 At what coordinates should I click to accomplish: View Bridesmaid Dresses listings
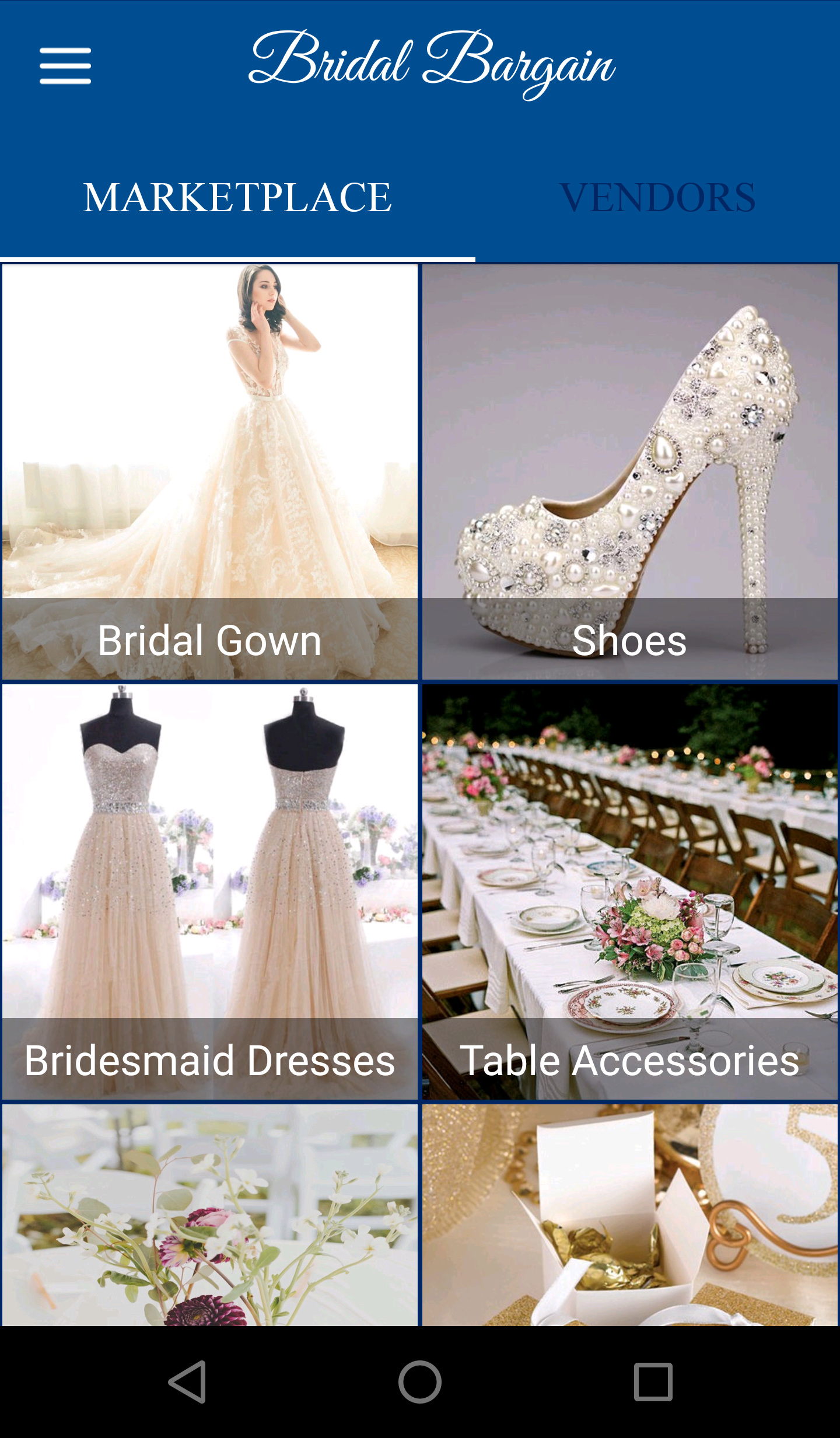pyautogui.click(x=210, y=892)
